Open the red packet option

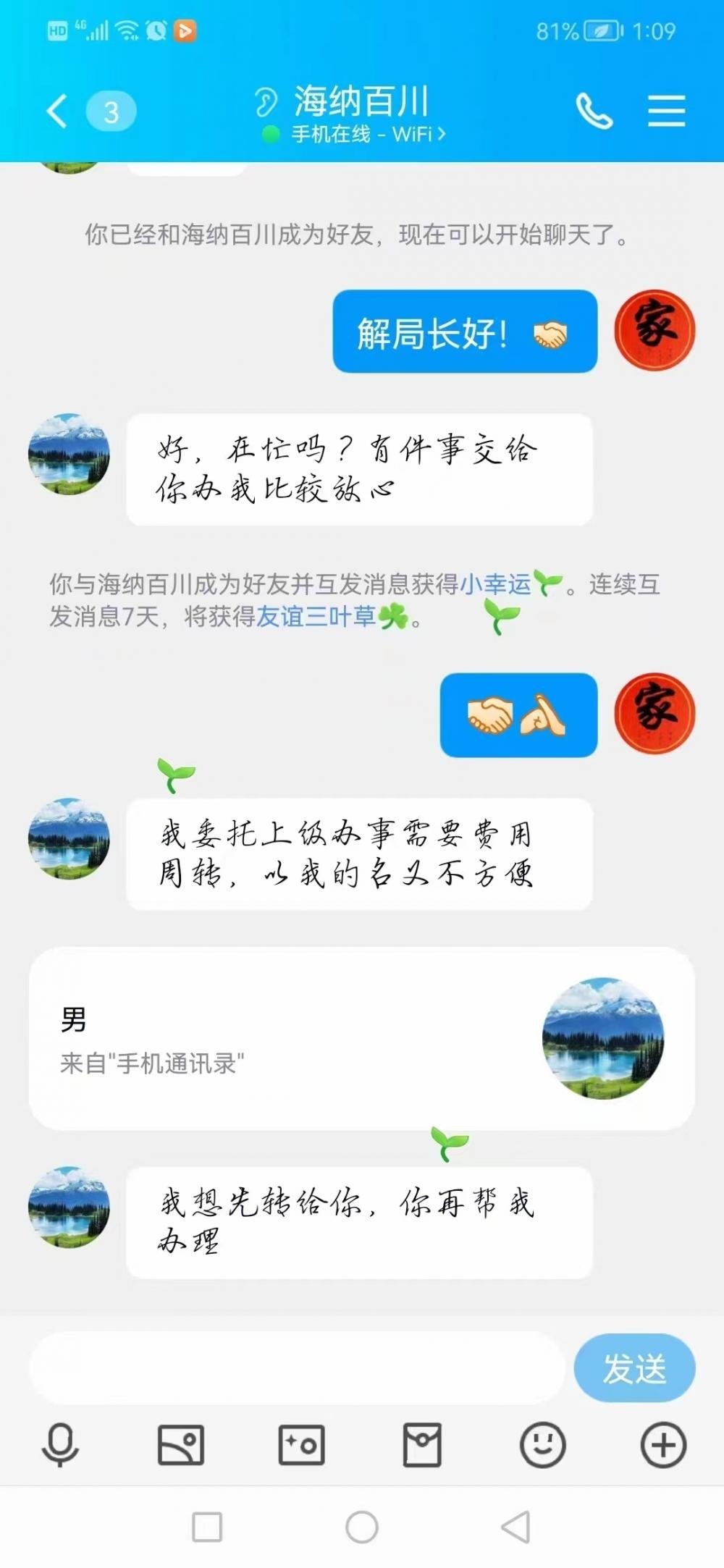(422, 1444)
